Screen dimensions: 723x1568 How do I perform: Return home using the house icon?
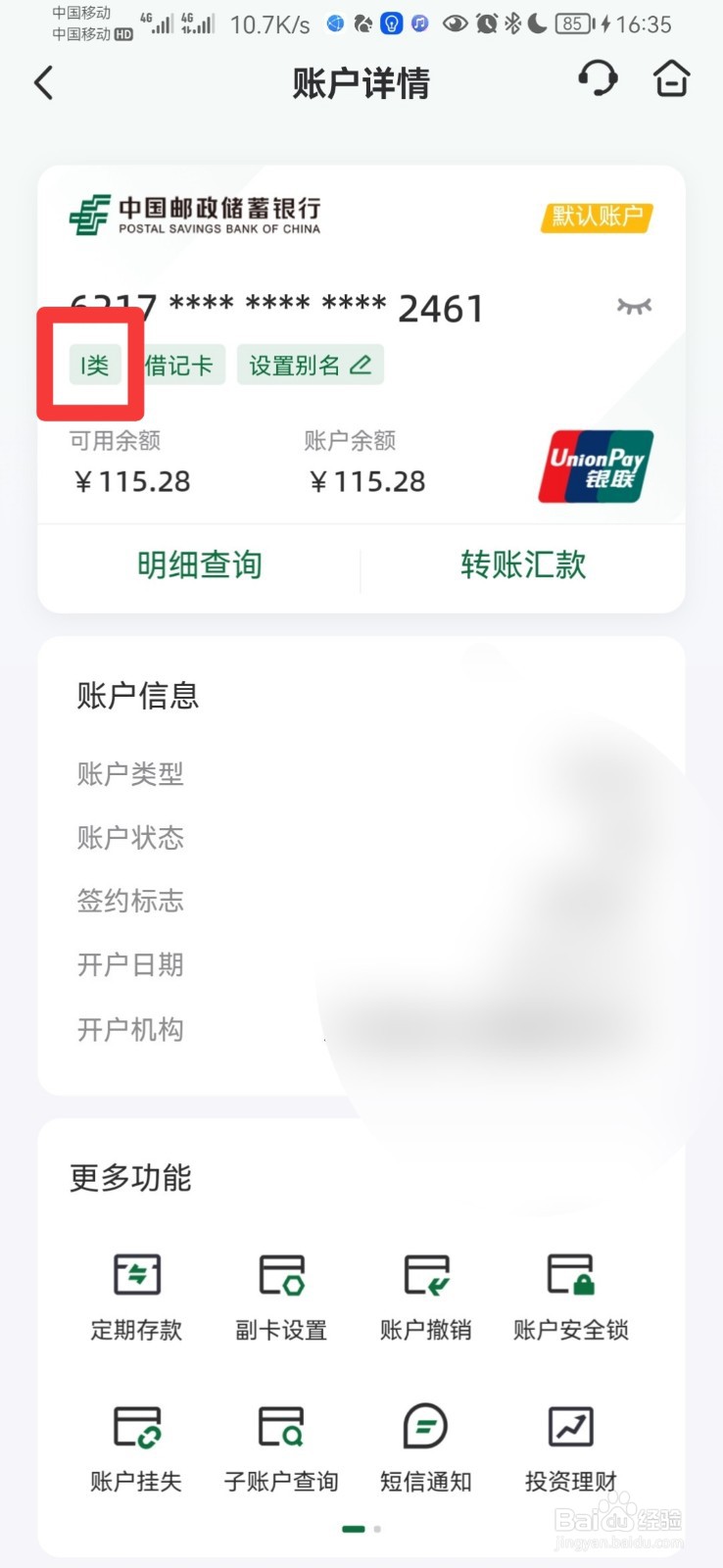670,80
